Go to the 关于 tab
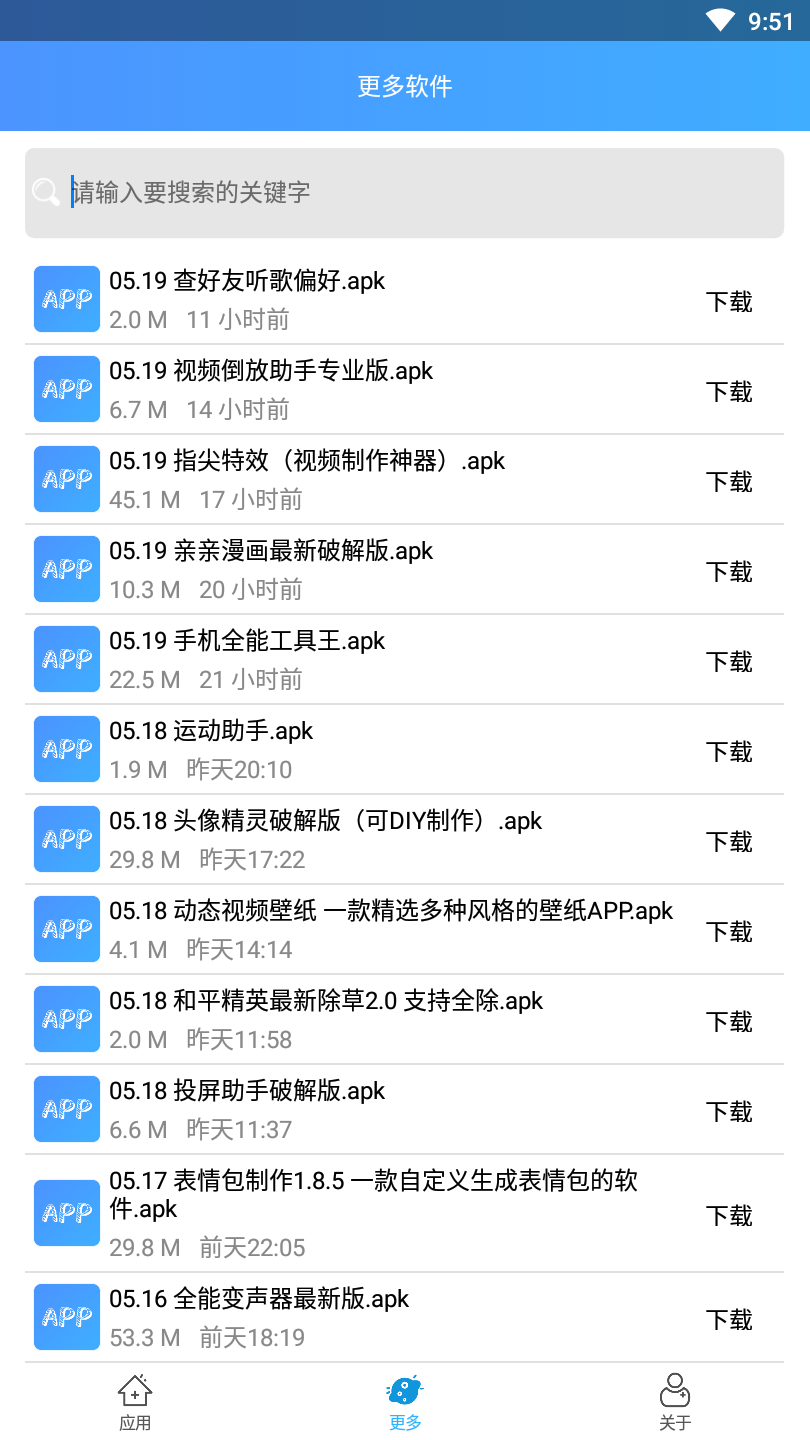 [x=675, y=1402]
